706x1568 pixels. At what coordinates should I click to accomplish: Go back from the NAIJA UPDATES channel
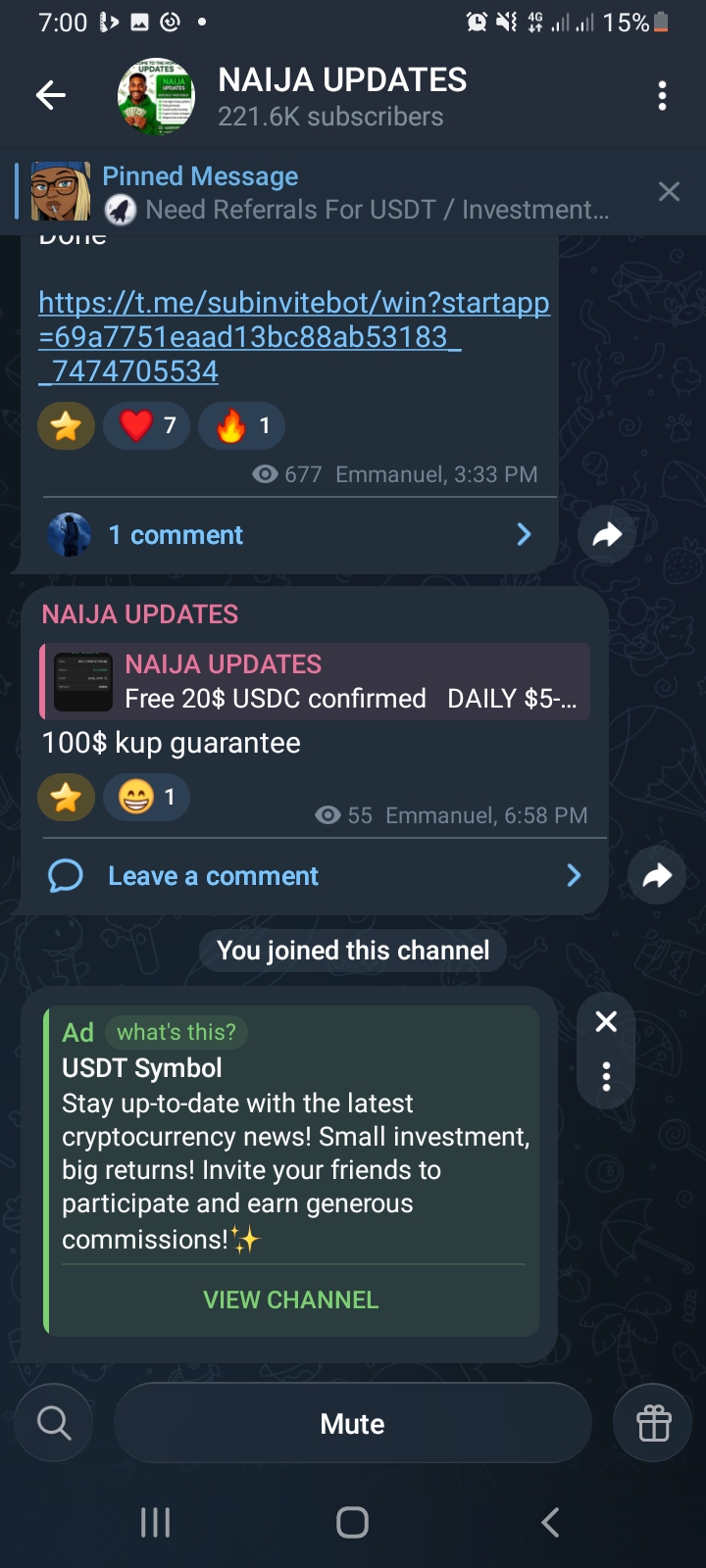tap(51, 95)
